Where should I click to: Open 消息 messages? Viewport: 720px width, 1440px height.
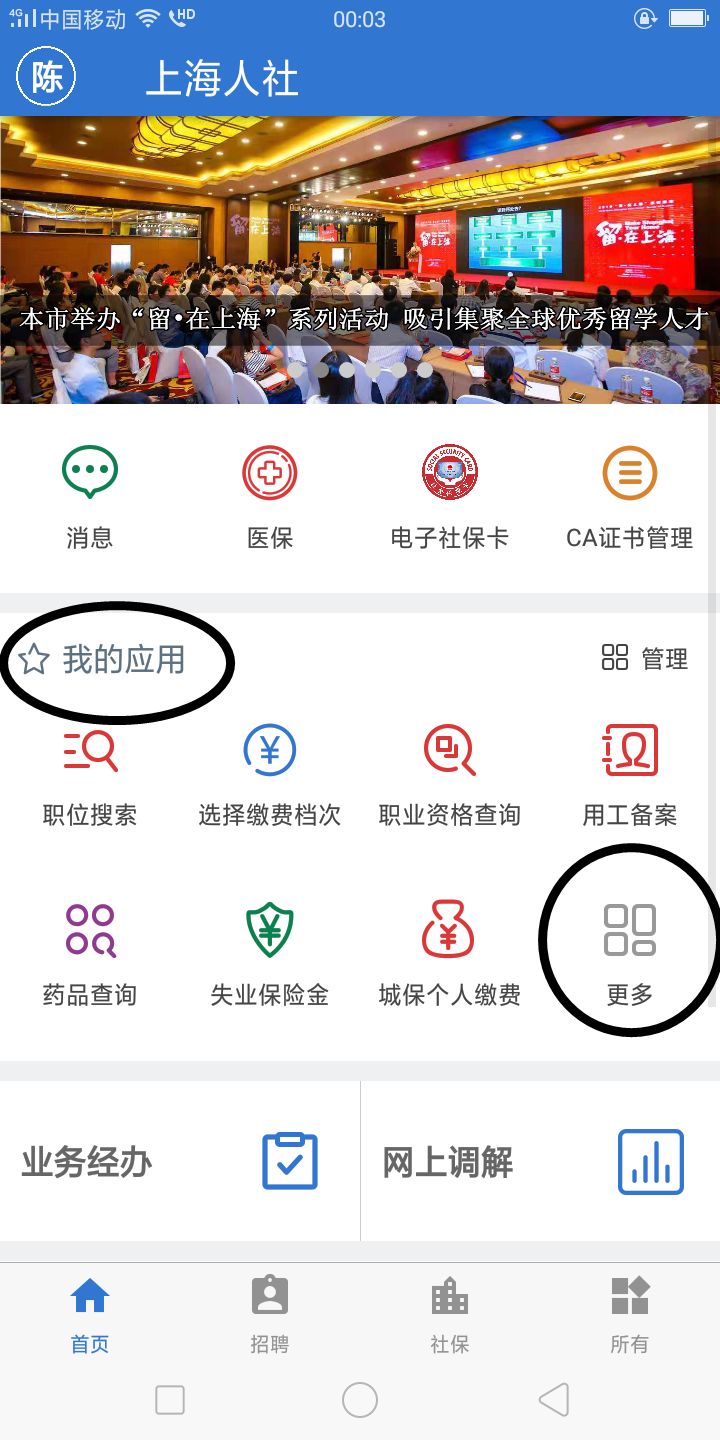pyautogui.click(x=90, y=497)
